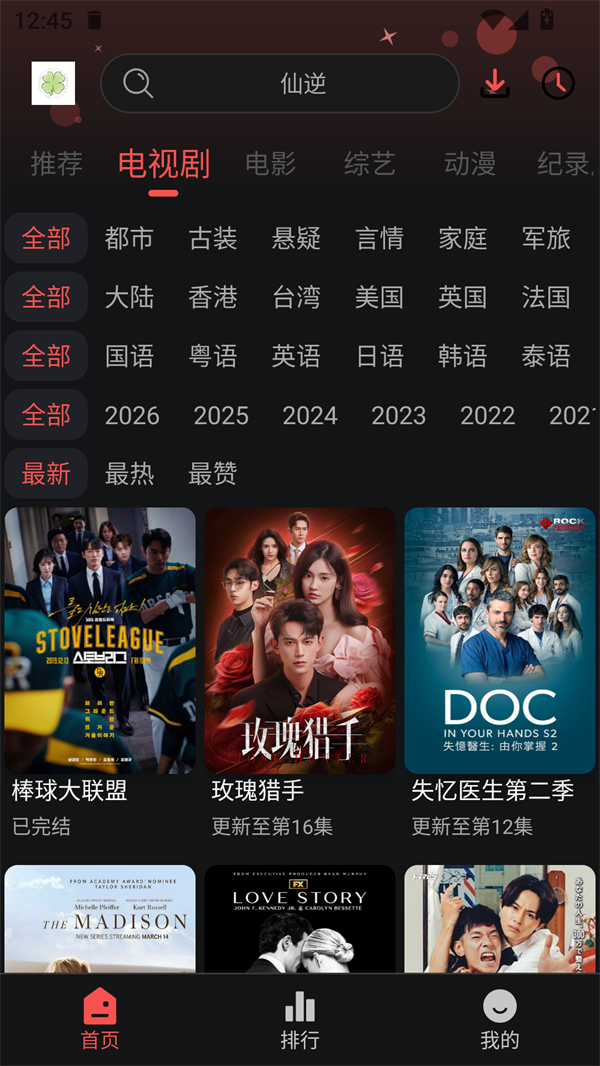The image size is (600, 1066).
Task: Choose language 韩语
Action: (x=462, y=356)
